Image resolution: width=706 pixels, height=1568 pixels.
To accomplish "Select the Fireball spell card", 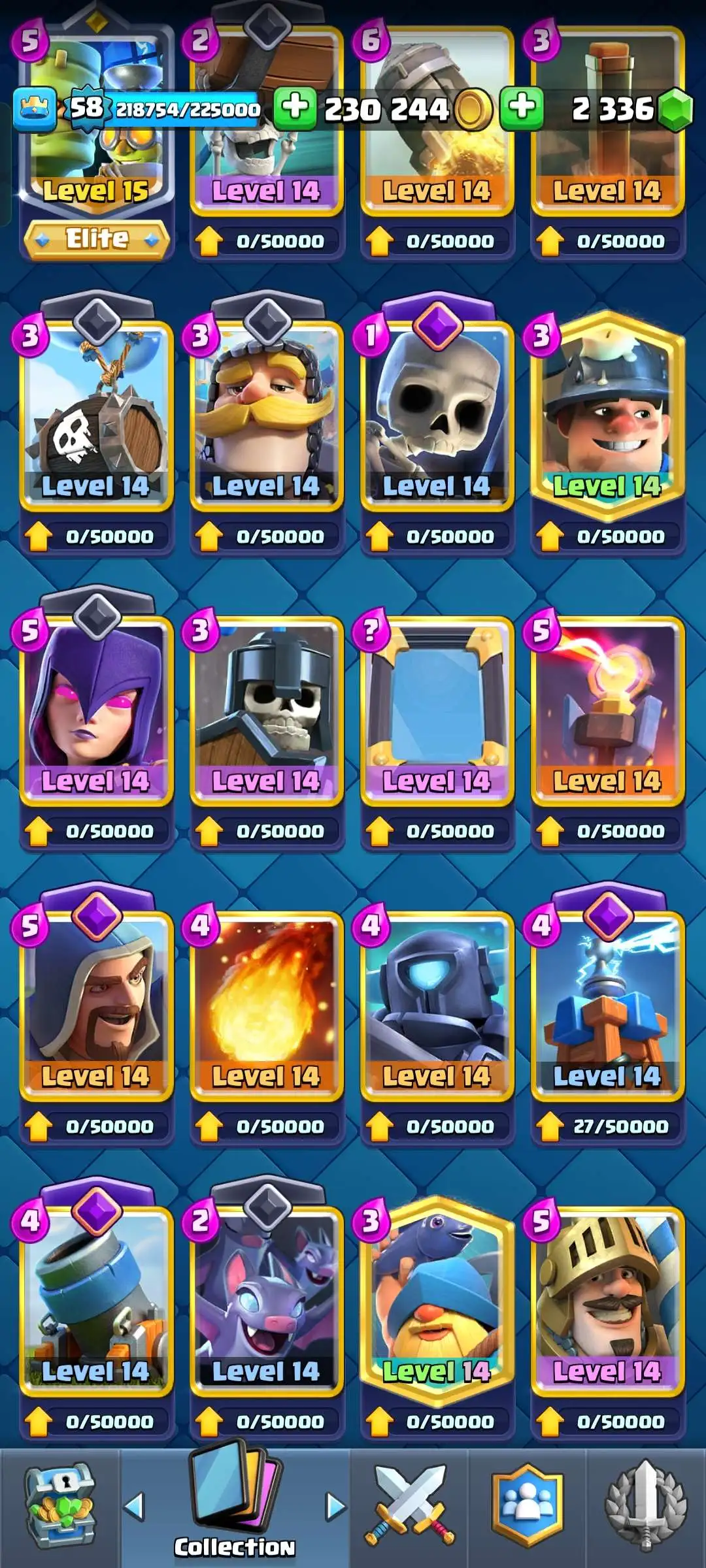I will [x=267, y=1006].
